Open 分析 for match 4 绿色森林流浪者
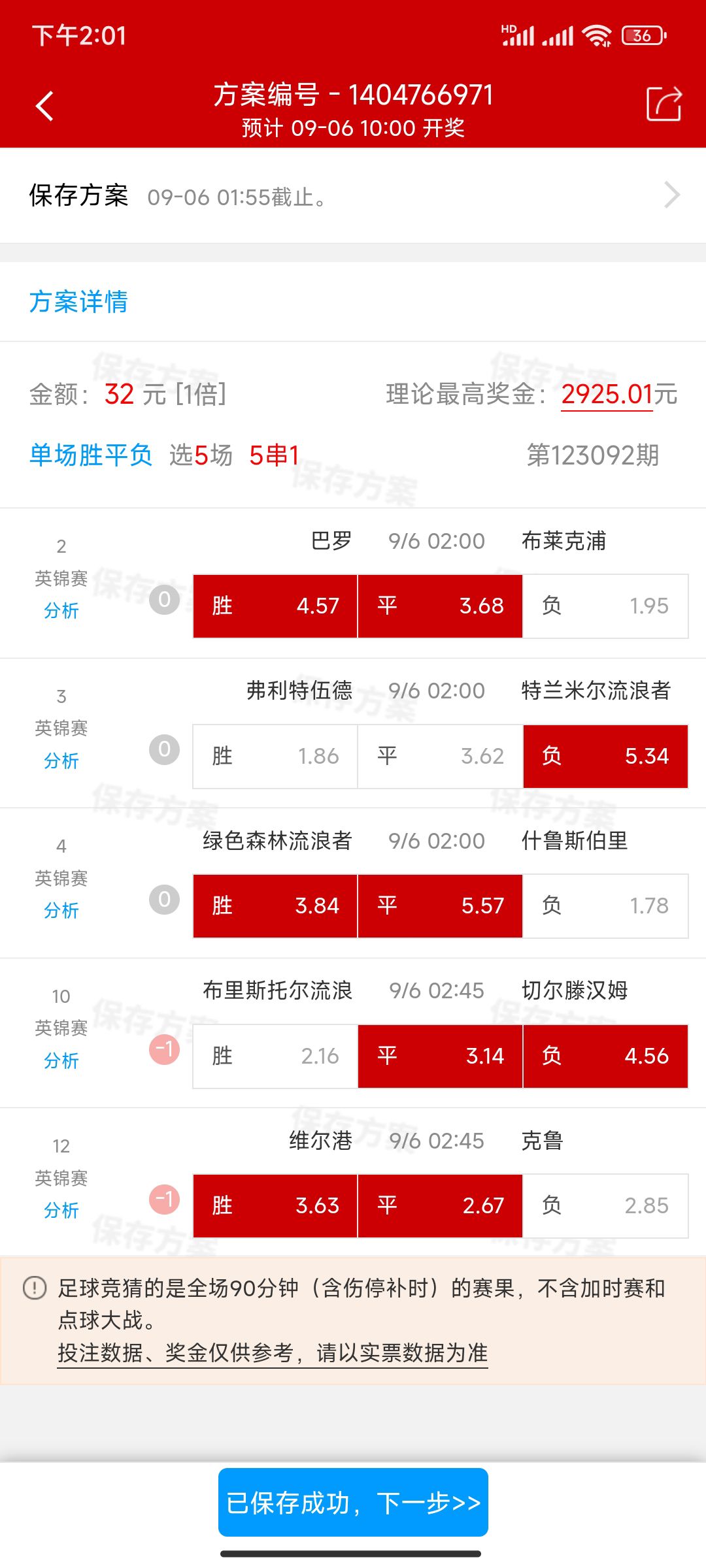 pos(61,910)
